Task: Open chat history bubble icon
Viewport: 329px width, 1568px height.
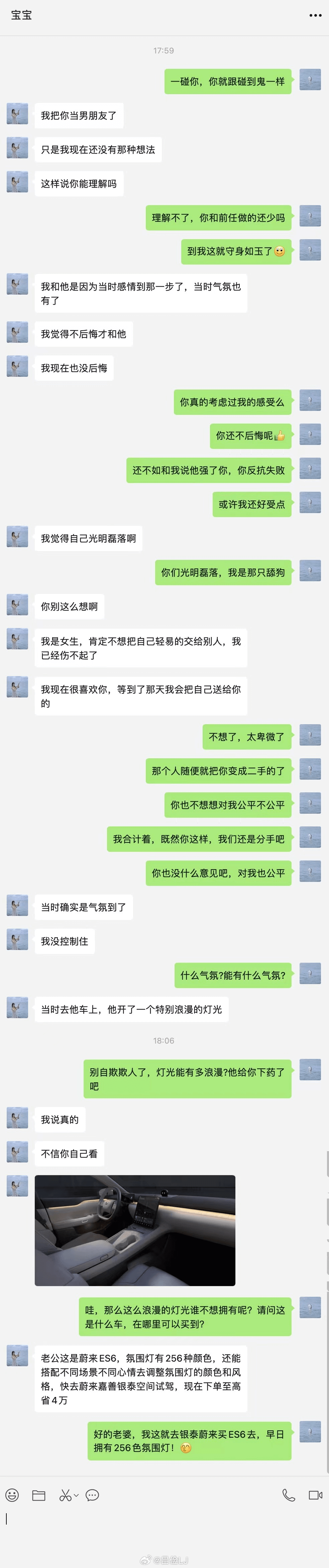Action: point(93,1495)
